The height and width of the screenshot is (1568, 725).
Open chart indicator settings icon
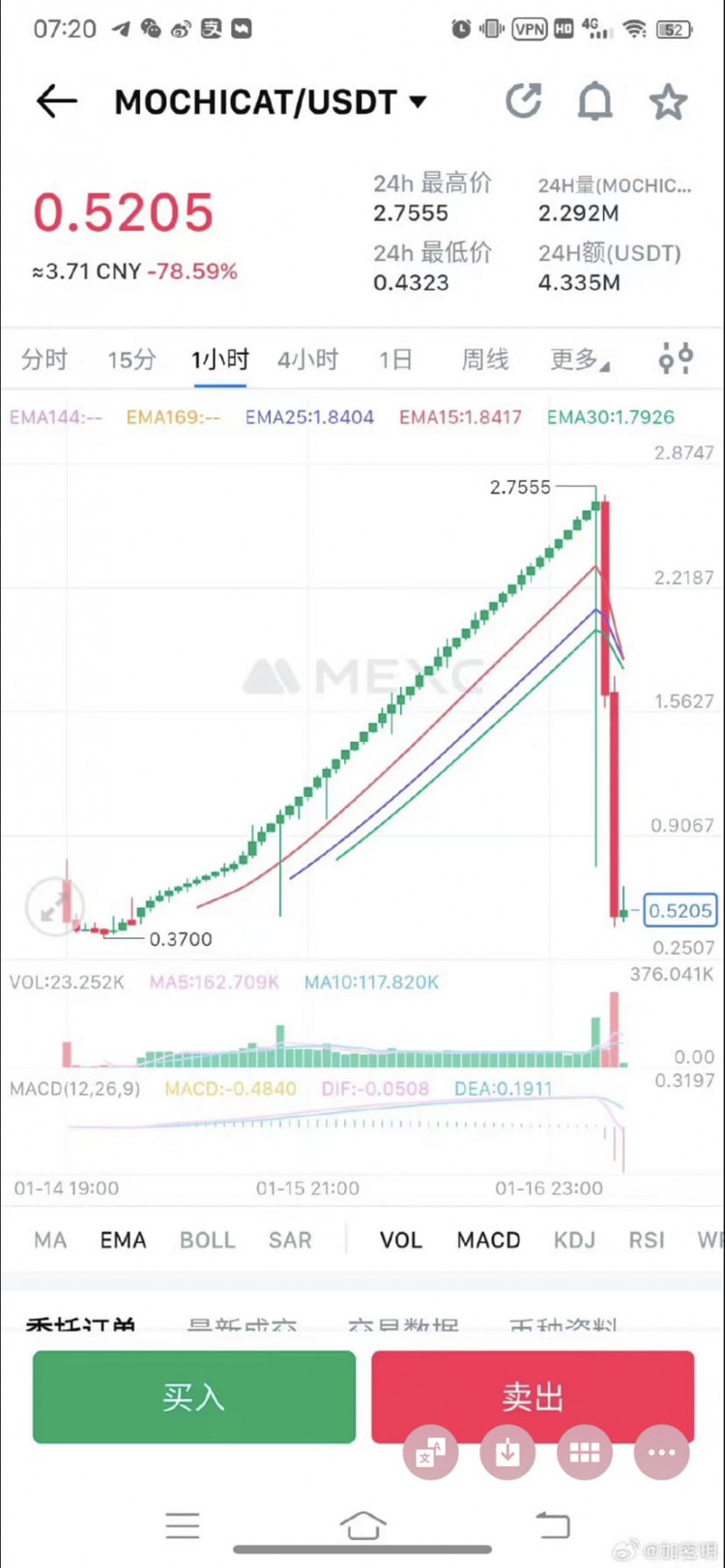click(676, 359)
